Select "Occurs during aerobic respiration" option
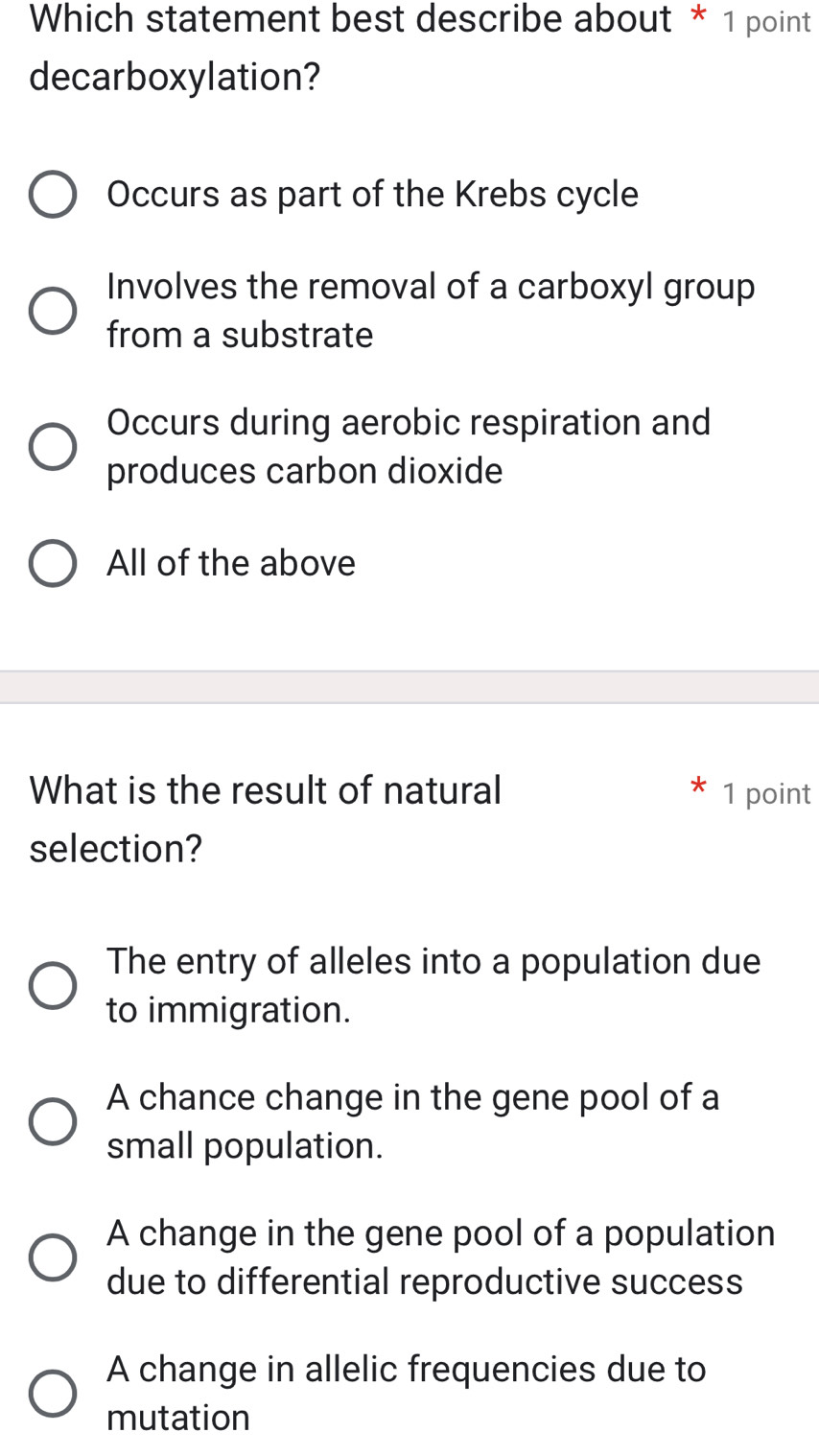This screenshot has width=819, height=1456. click(x=53, y=445)
